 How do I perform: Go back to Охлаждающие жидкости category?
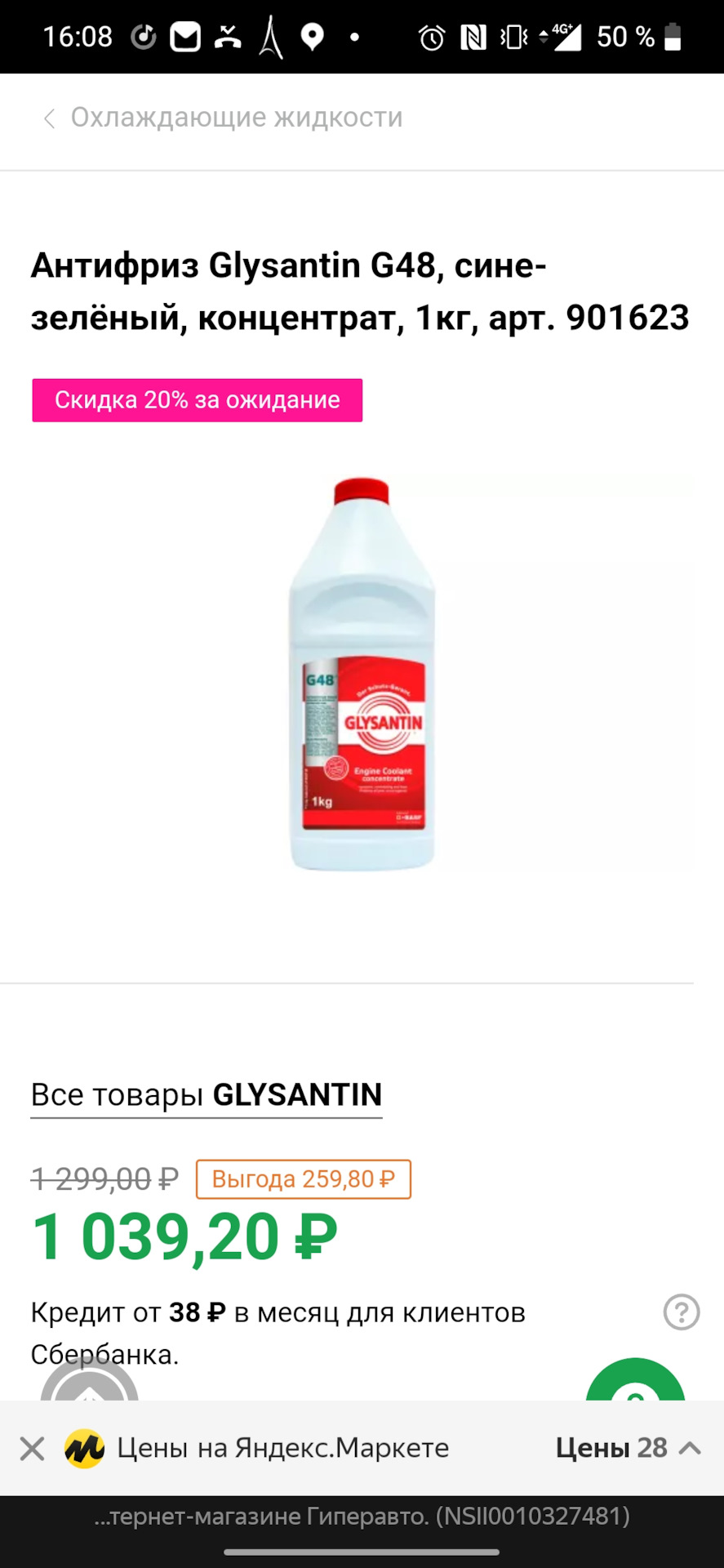pyautogui.click(x=220, y=118)
